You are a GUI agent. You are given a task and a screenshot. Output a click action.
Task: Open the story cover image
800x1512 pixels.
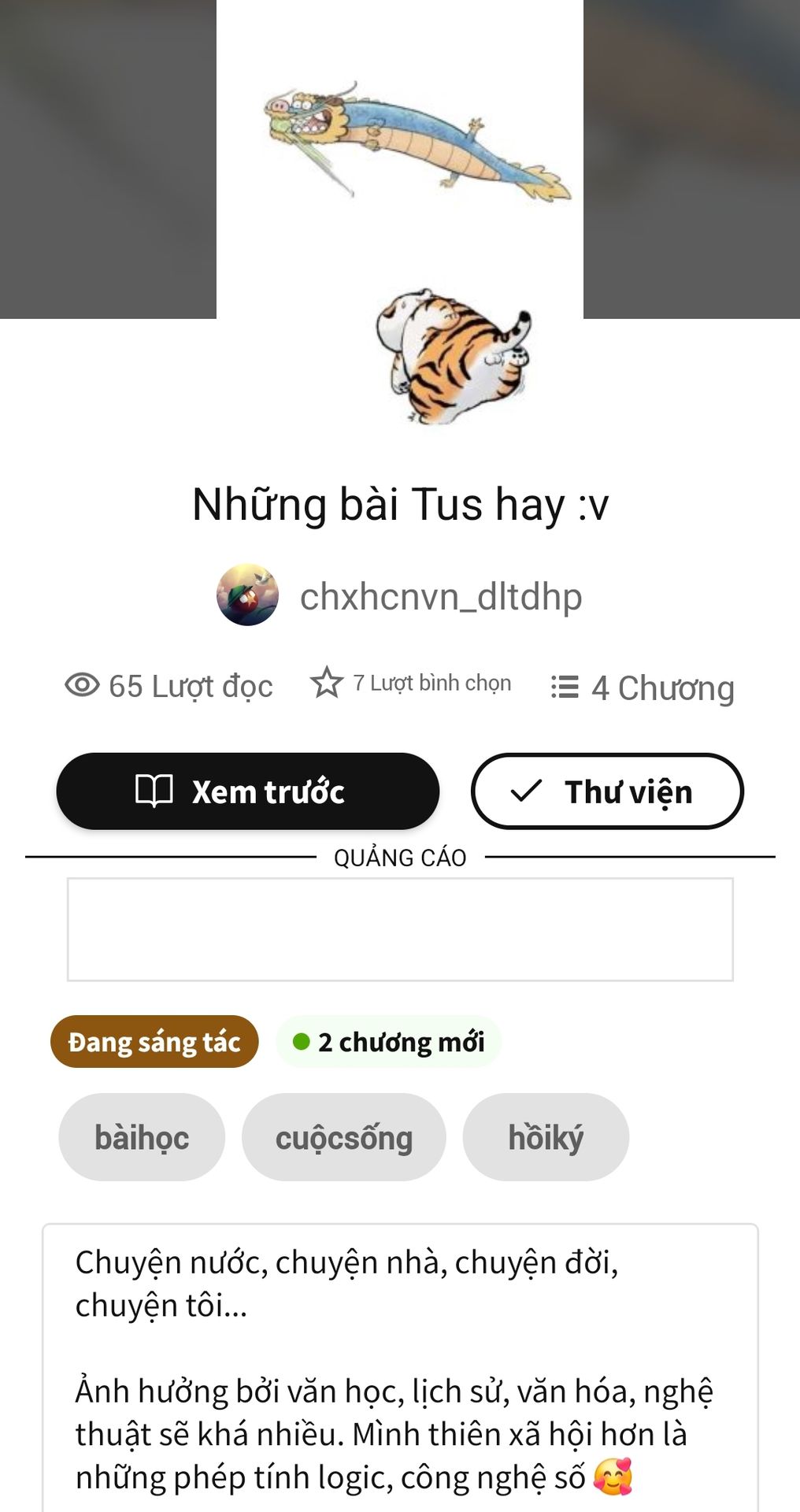(400, 213)
